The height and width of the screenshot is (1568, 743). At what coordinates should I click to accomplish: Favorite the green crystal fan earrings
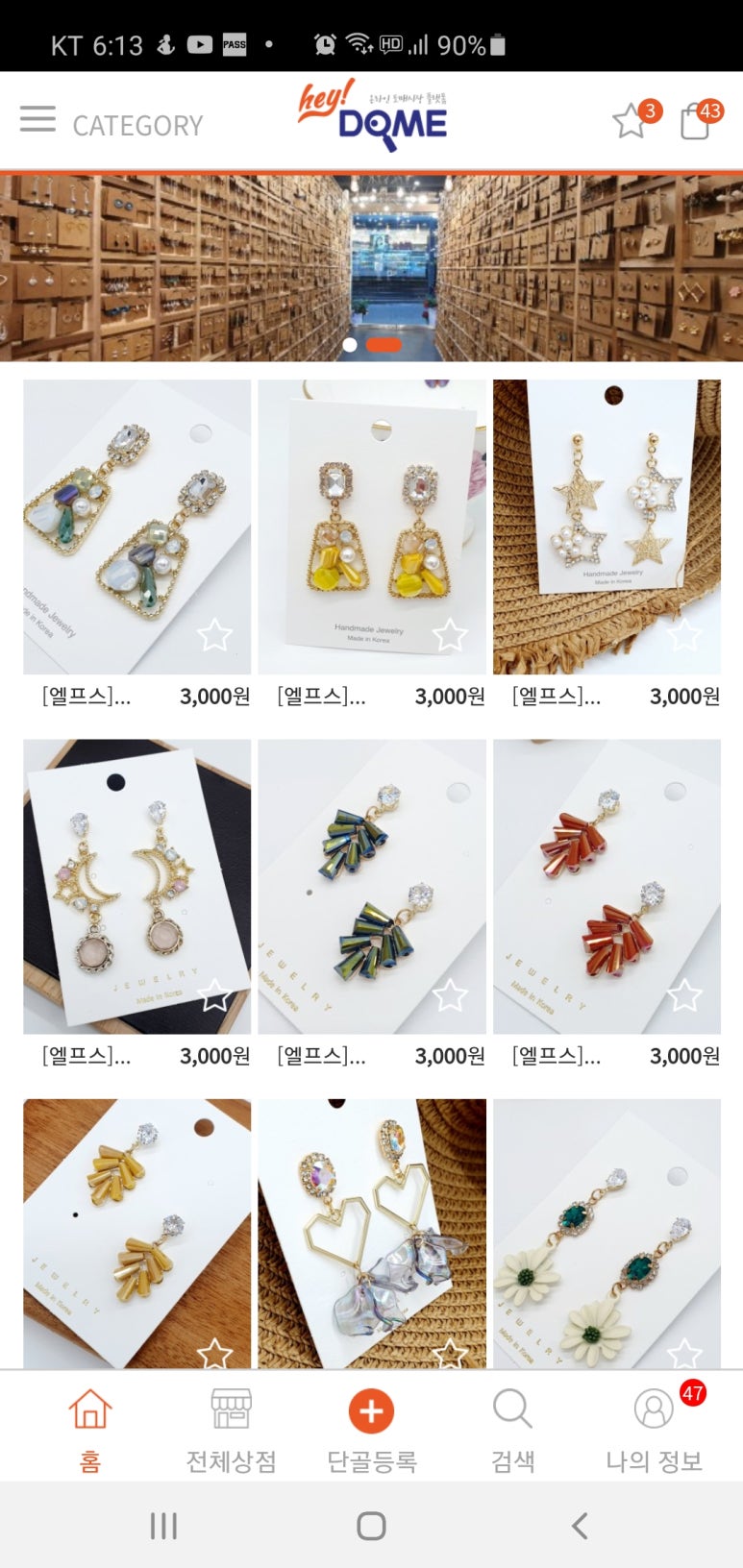[x=450, y=995]
